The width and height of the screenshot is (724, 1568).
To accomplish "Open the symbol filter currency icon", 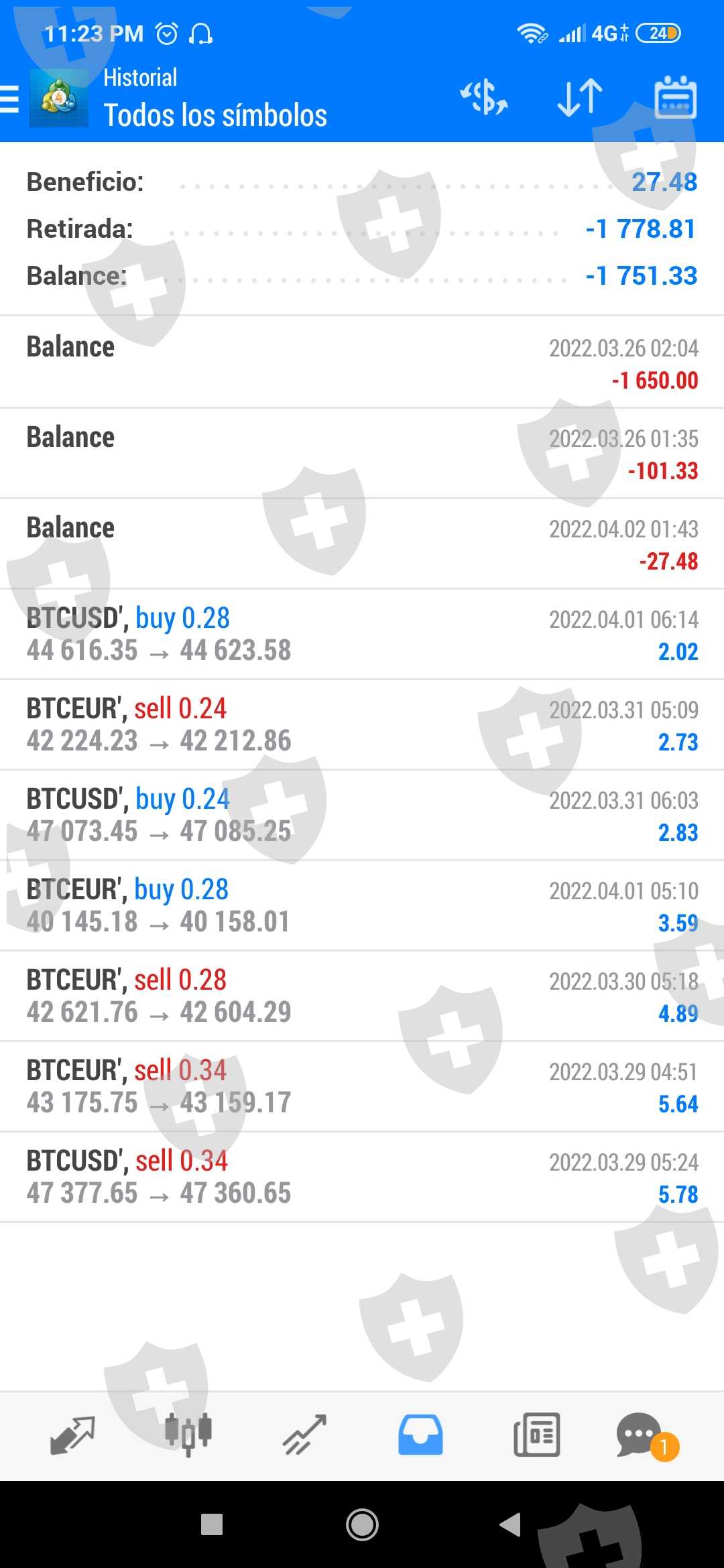I will pyautogui.click(x=484, y=98).
